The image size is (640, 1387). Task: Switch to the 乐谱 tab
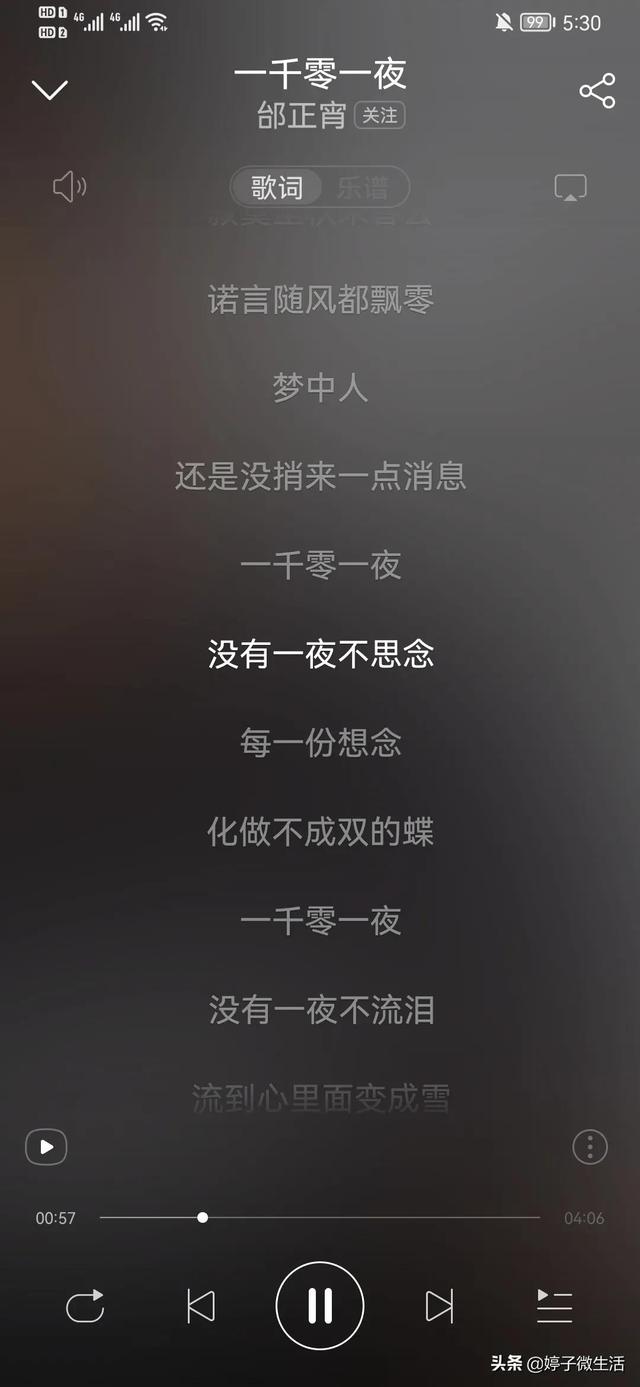pyautogui.click(x=362, y=187)
